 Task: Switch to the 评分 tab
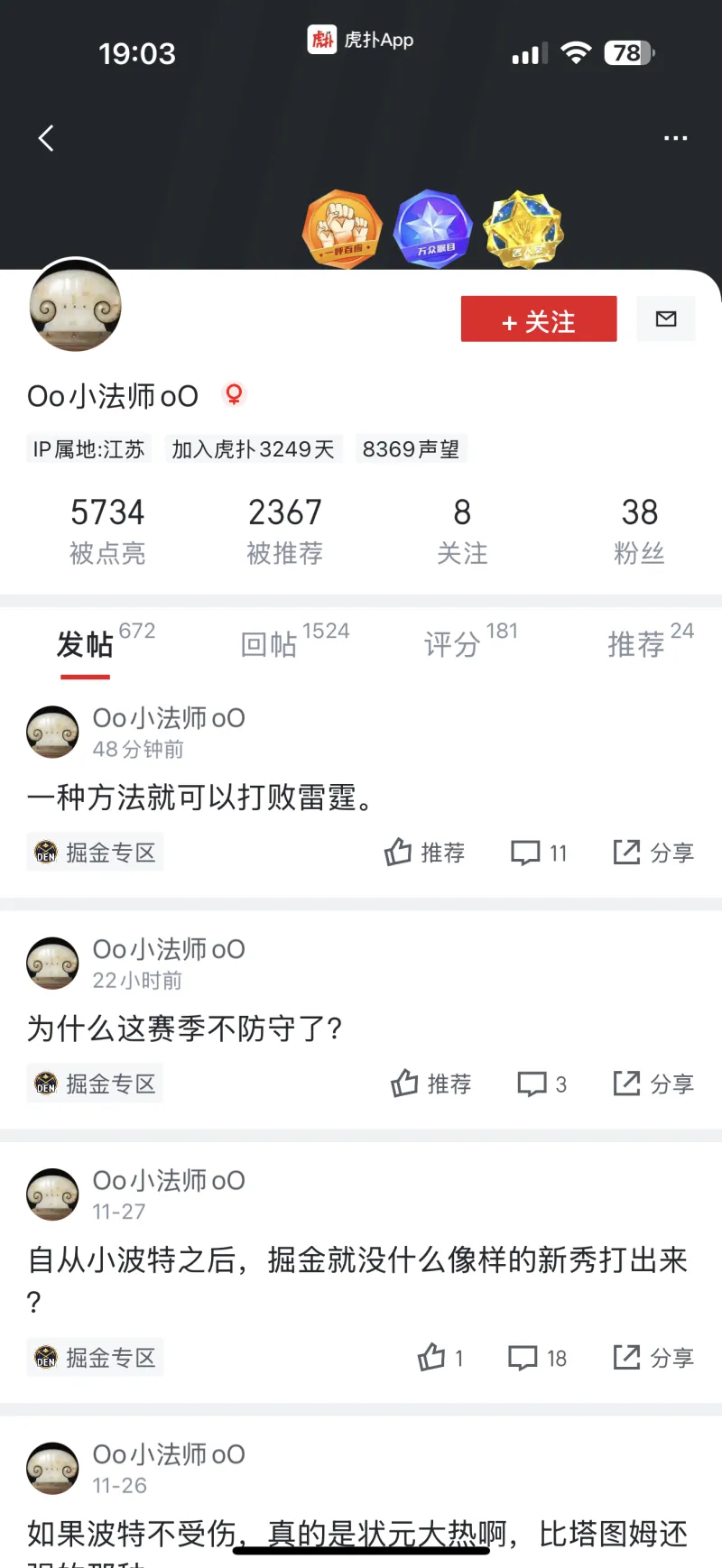point(453,644)
